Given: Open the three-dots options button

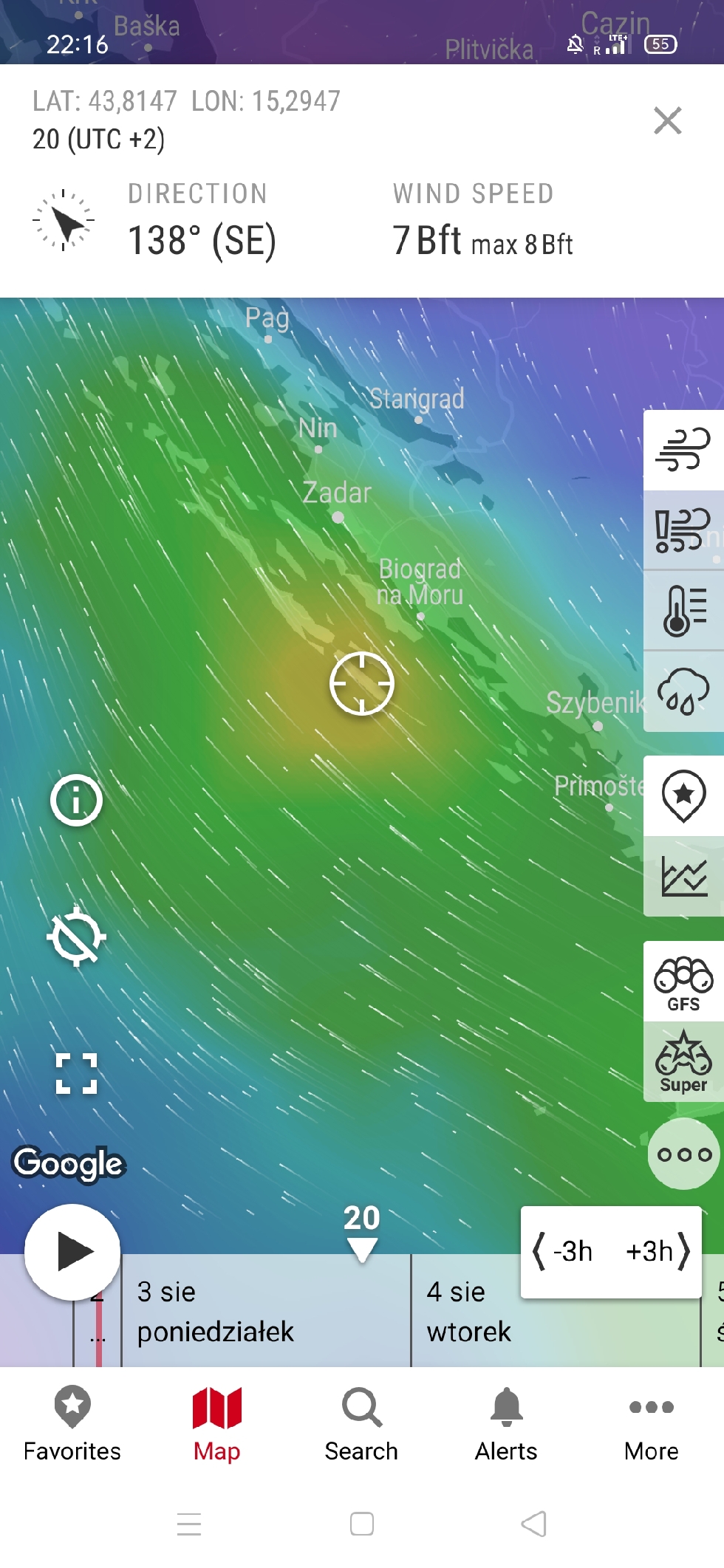Looking at the screenshot, I should coord(683,1154).
